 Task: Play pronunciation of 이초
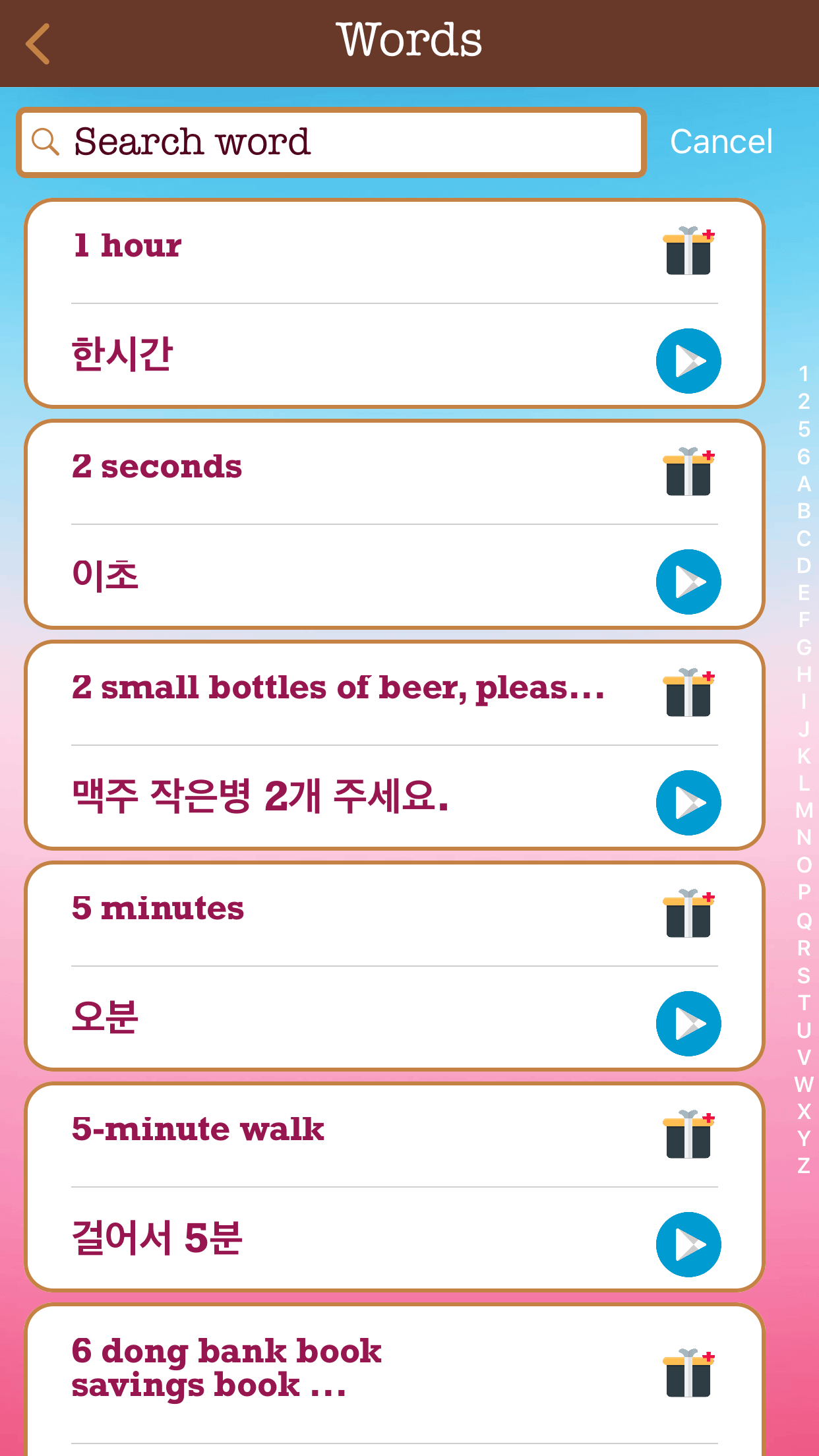688,582
